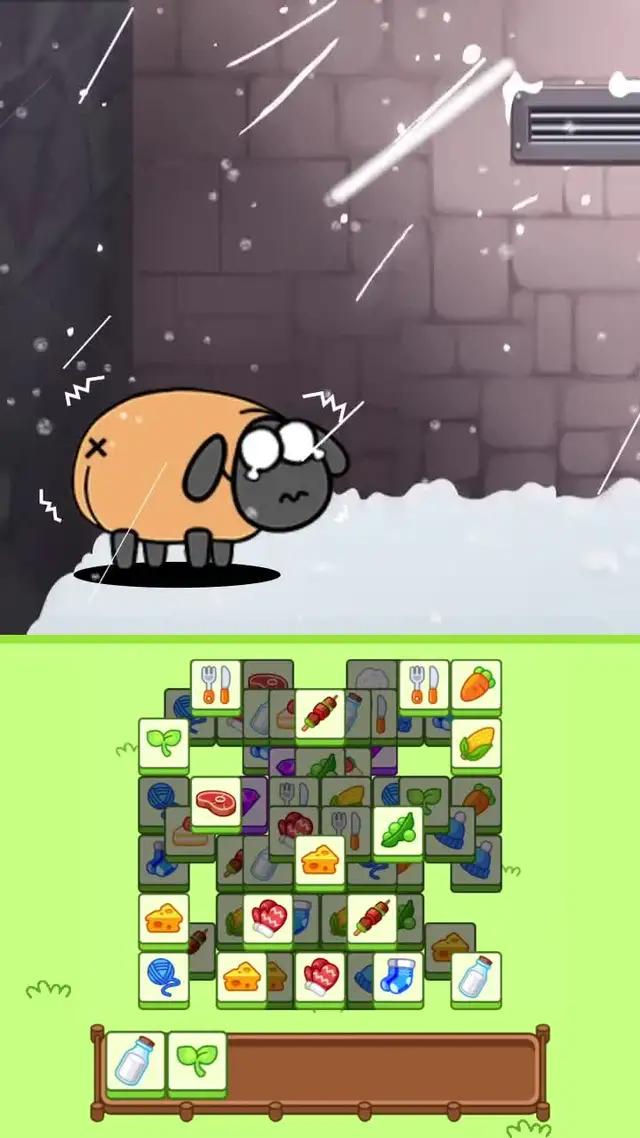Select the yellow corn tile
This screenshot has width=640, height=1138.
pos(476,743)
